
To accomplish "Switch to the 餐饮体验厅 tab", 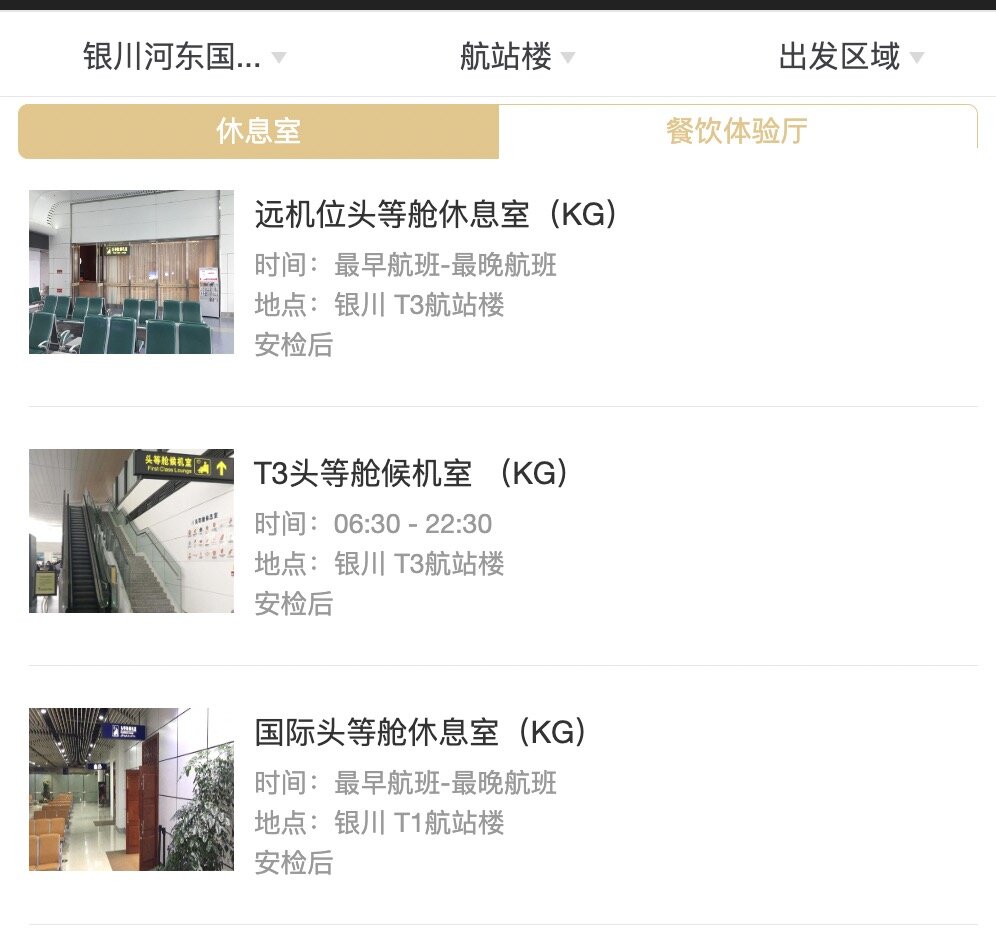I will click(737, 131).
